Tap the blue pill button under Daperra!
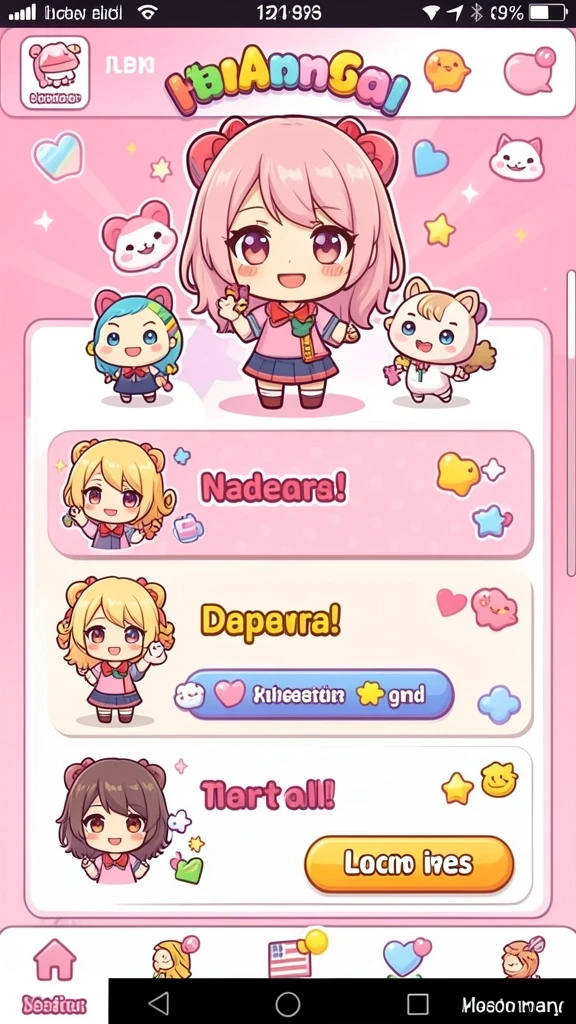 (x=313, y=695)
